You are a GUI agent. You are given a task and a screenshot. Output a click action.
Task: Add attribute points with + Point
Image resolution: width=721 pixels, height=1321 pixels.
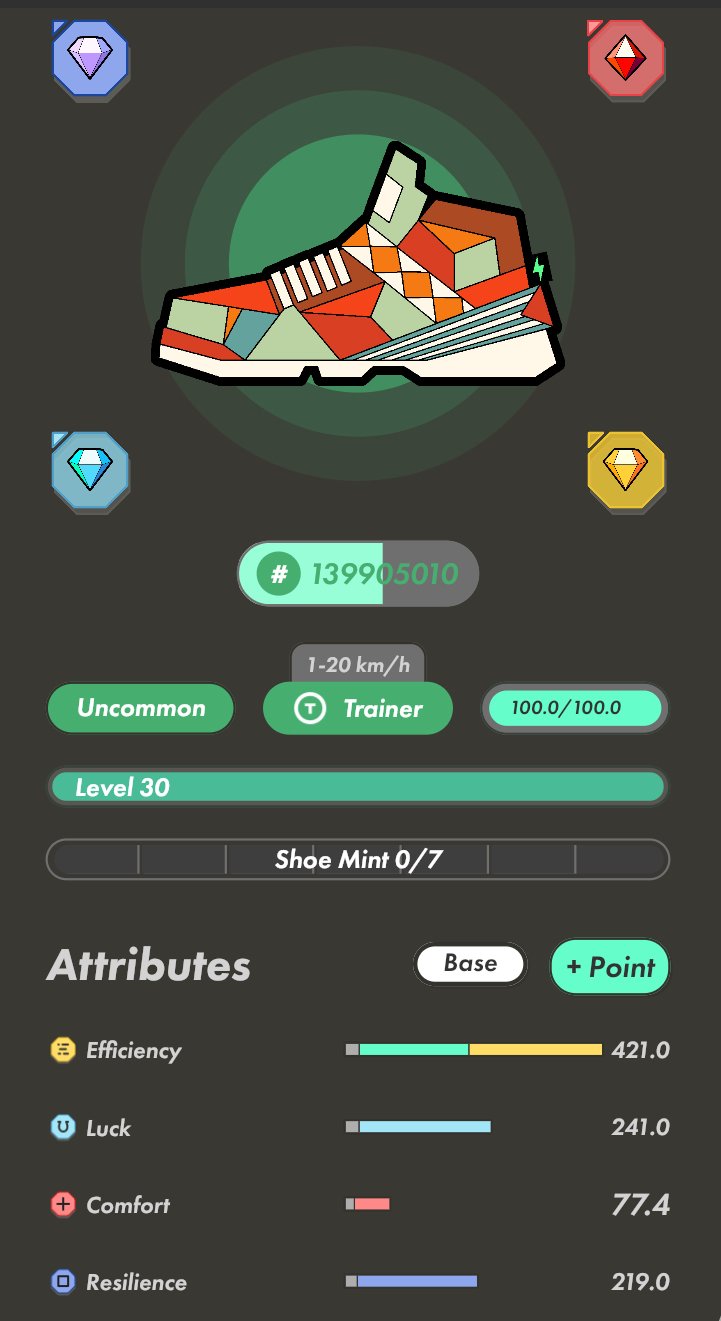tap(610, 967)
